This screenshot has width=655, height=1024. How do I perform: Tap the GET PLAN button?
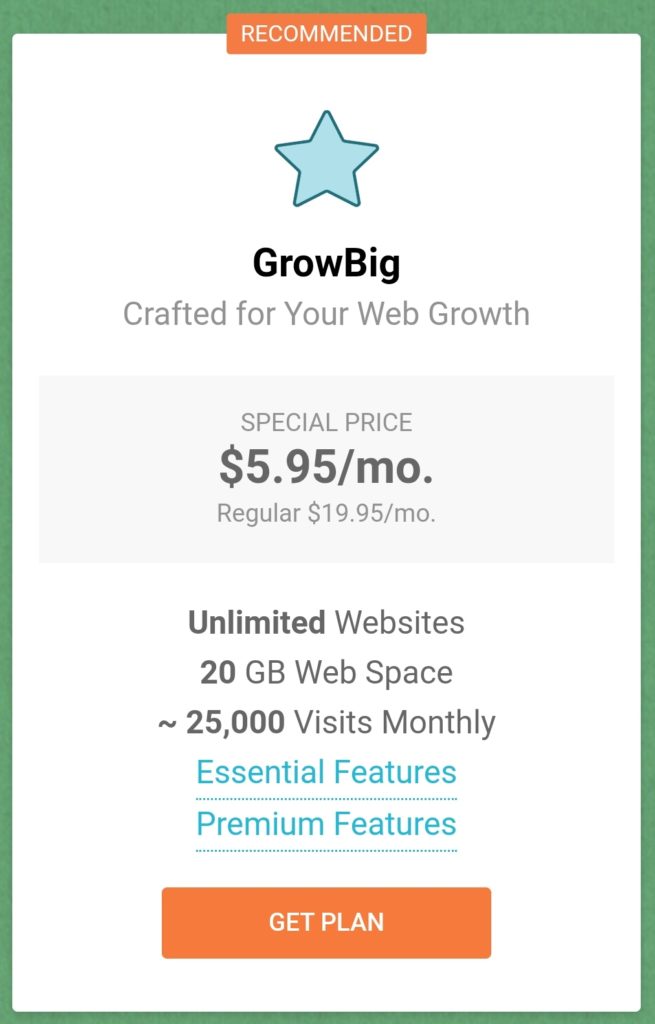[326, 922]
